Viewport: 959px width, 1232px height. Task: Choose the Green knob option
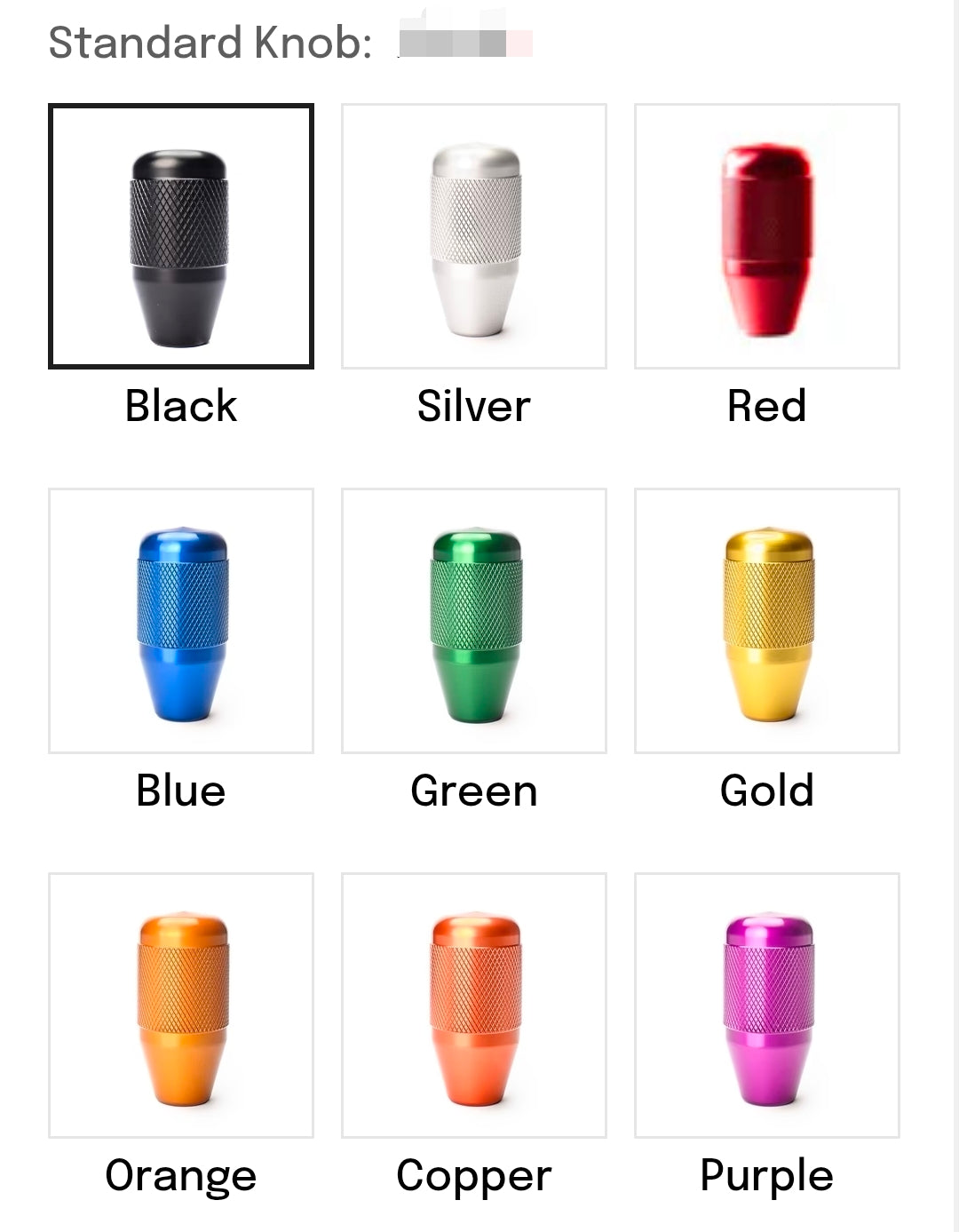474,621
